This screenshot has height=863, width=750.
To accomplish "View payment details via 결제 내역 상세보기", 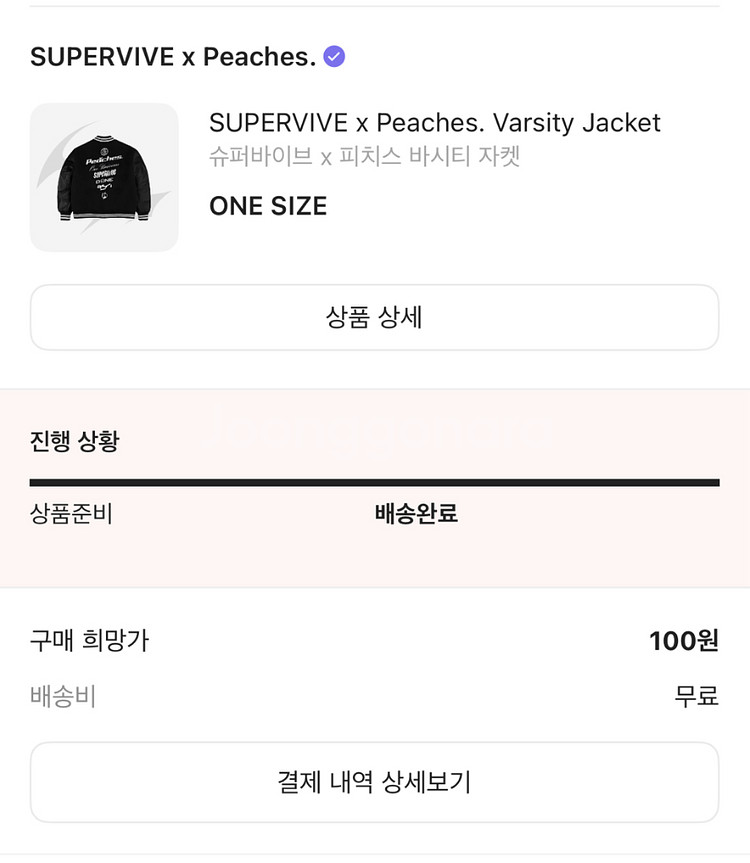I will point(374,782).
